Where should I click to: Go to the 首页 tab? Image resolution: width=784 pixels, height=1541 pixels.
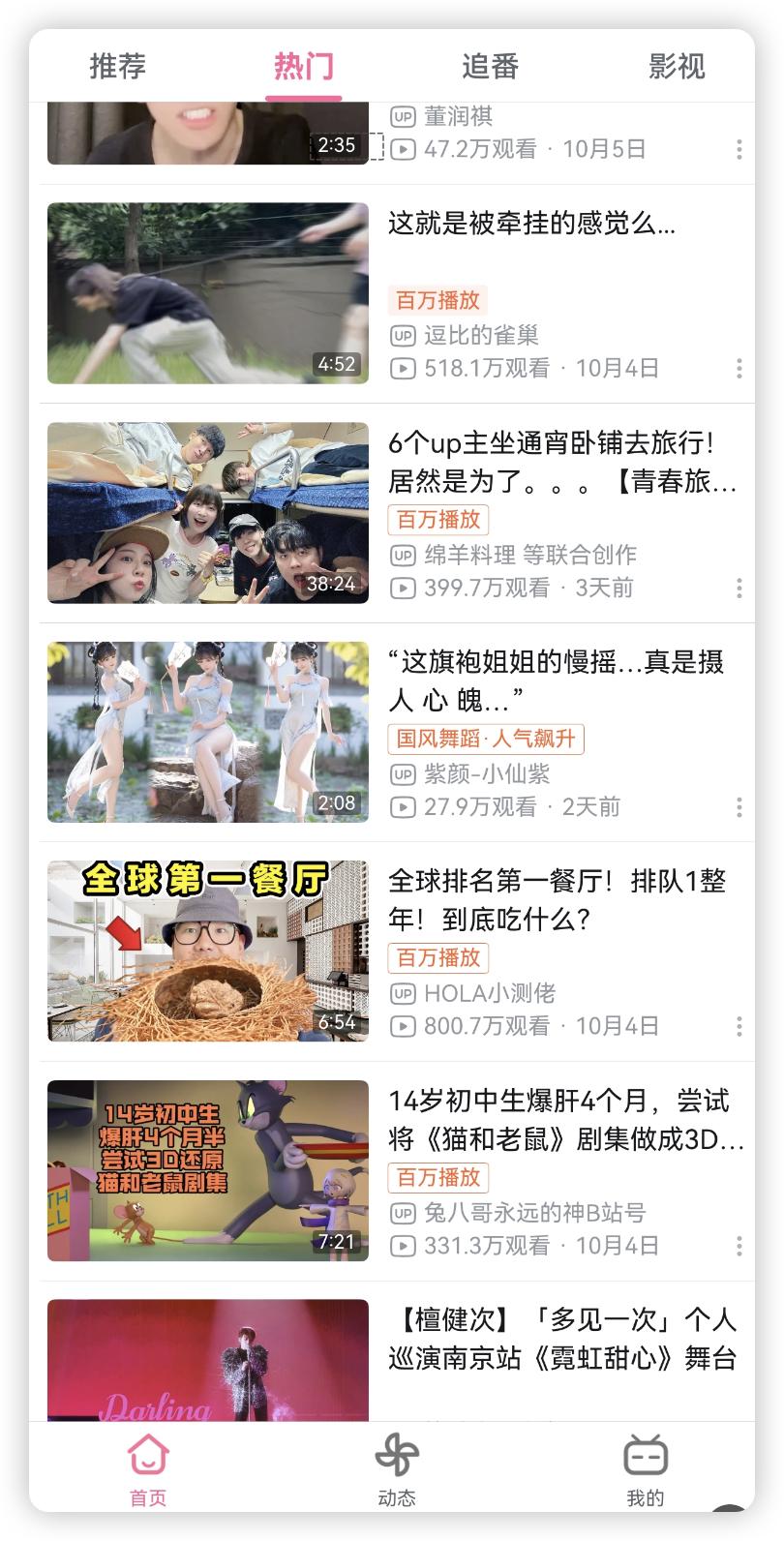coord(148,1469)
